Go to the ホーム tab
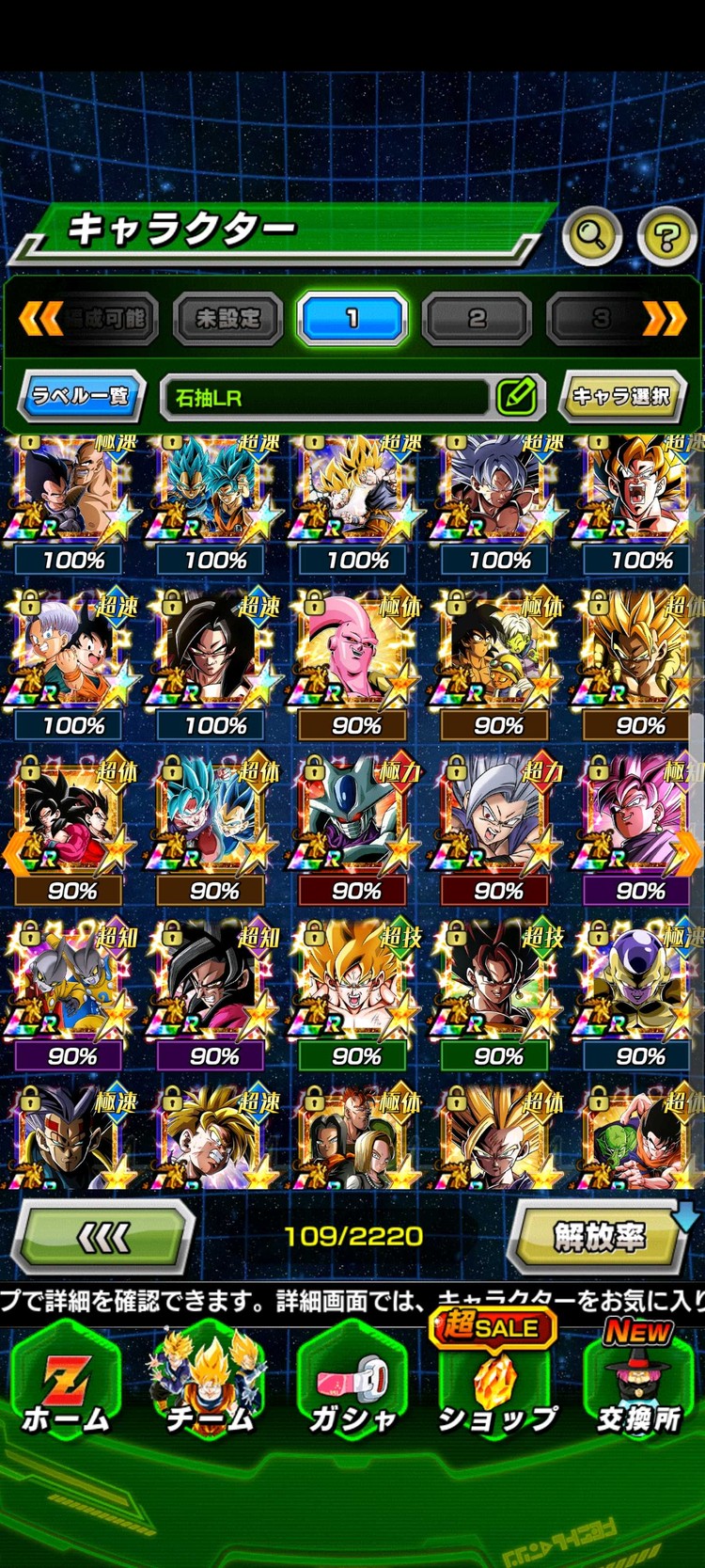This screenshot has height=1568, width=705. pos(66,1392)
